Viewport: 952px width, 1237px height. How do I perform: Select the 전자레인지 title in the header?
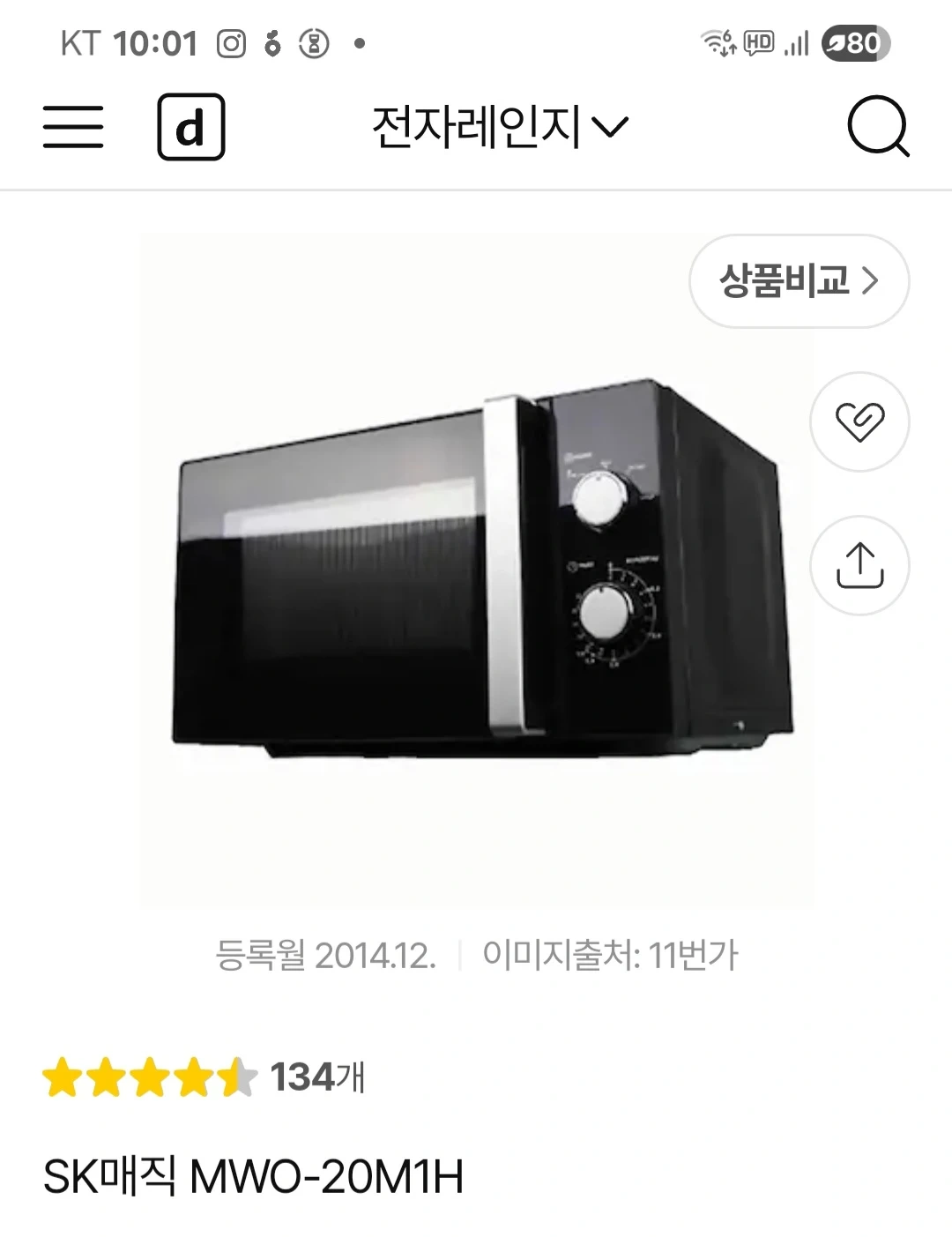(477, 126)
